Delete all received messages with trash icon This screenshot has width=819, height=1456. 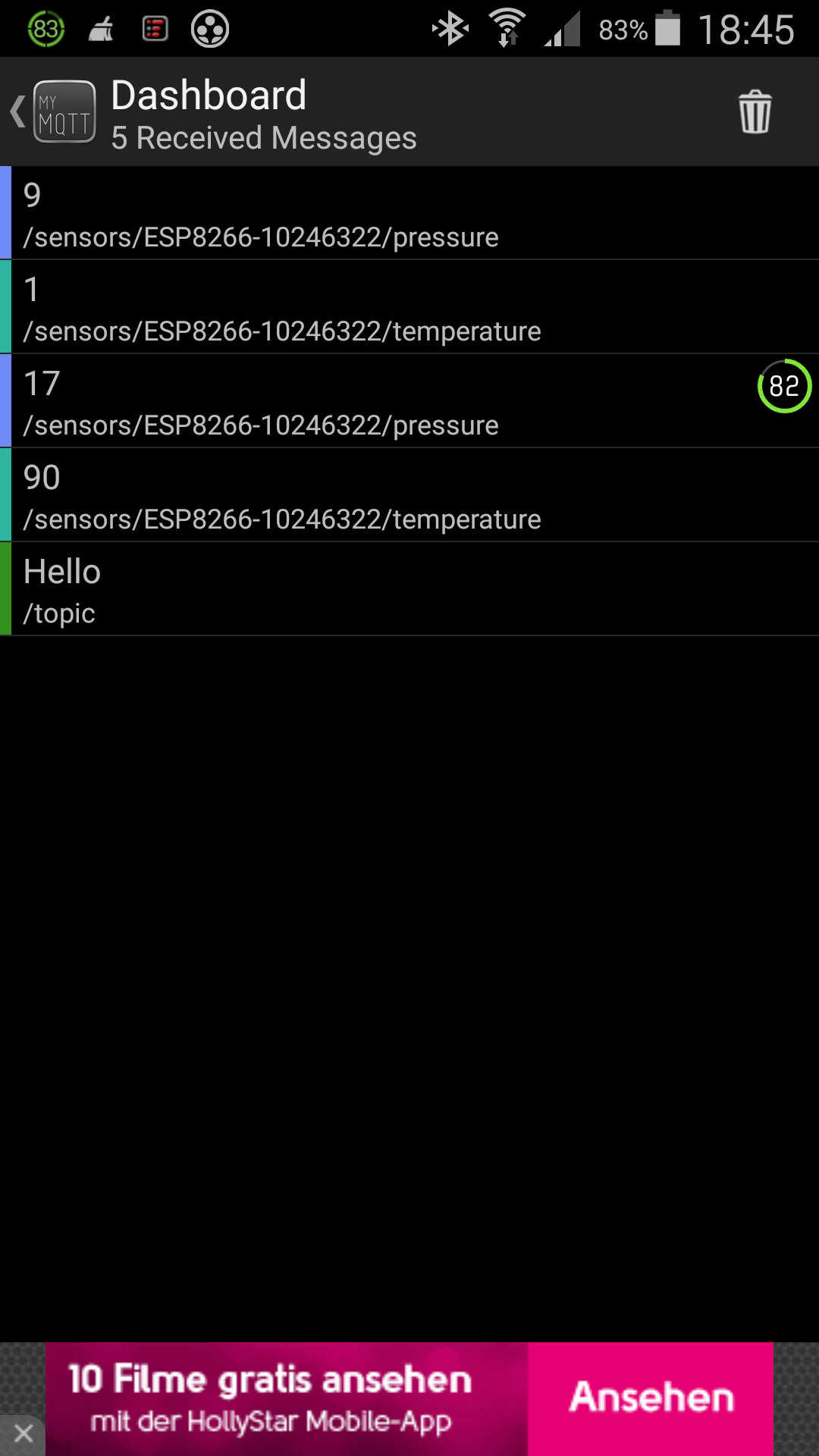(x=755, y=112)
